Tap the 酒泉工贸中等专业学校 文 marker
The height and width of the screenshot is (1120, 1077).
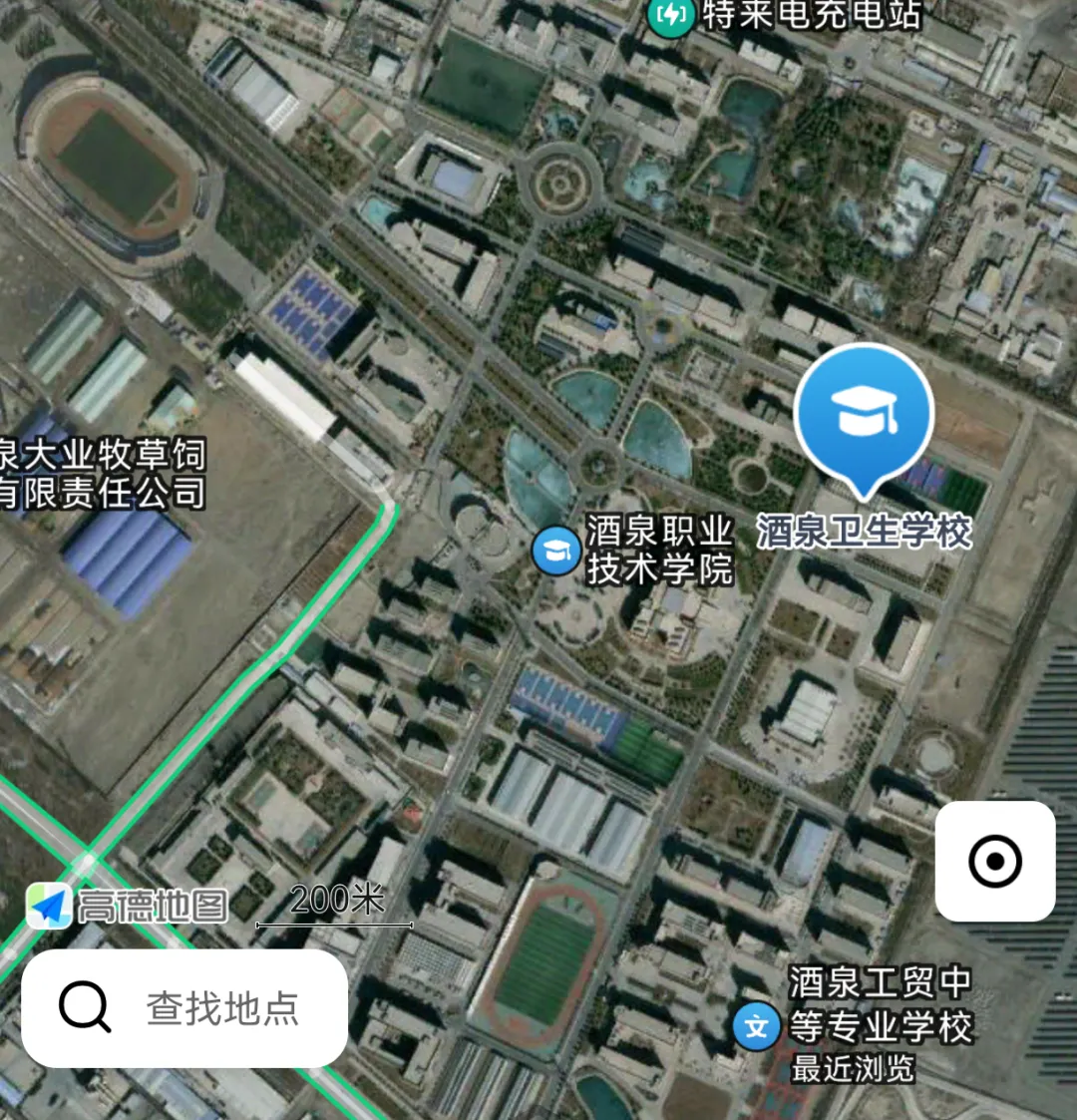coord(758,1026)
